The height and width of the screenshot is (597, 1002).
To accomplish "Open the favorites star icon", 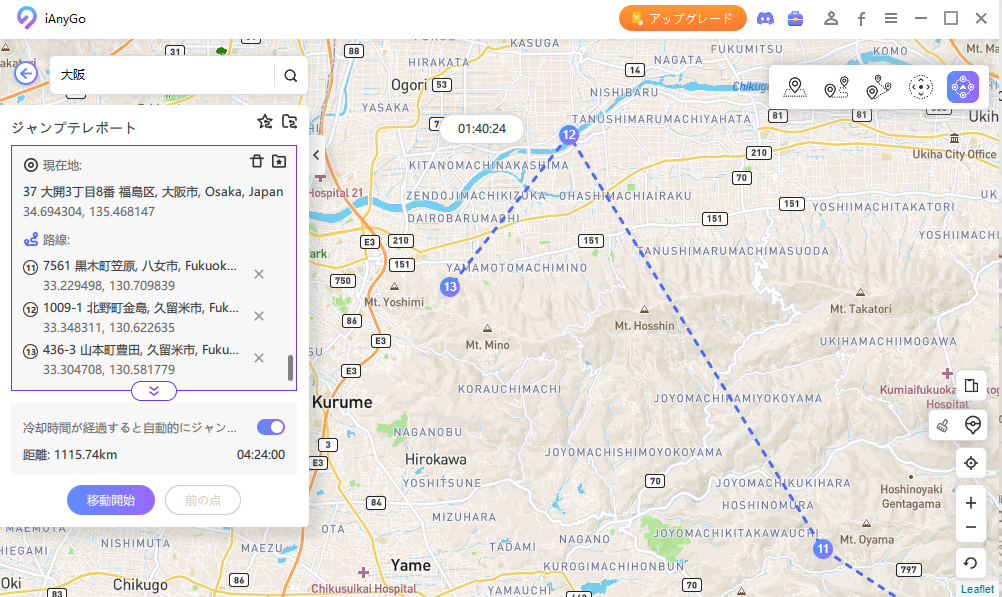I will click(x=264, y=121).
